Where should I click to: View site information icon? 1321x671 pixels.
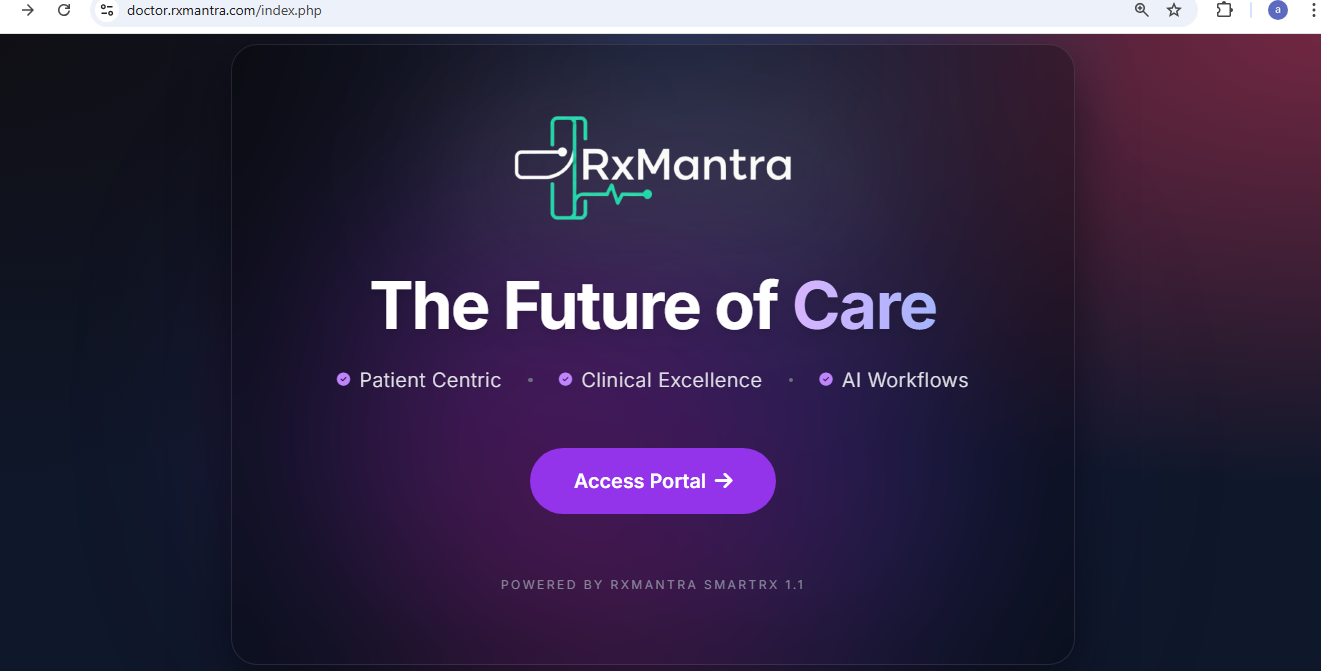[107, 10]
